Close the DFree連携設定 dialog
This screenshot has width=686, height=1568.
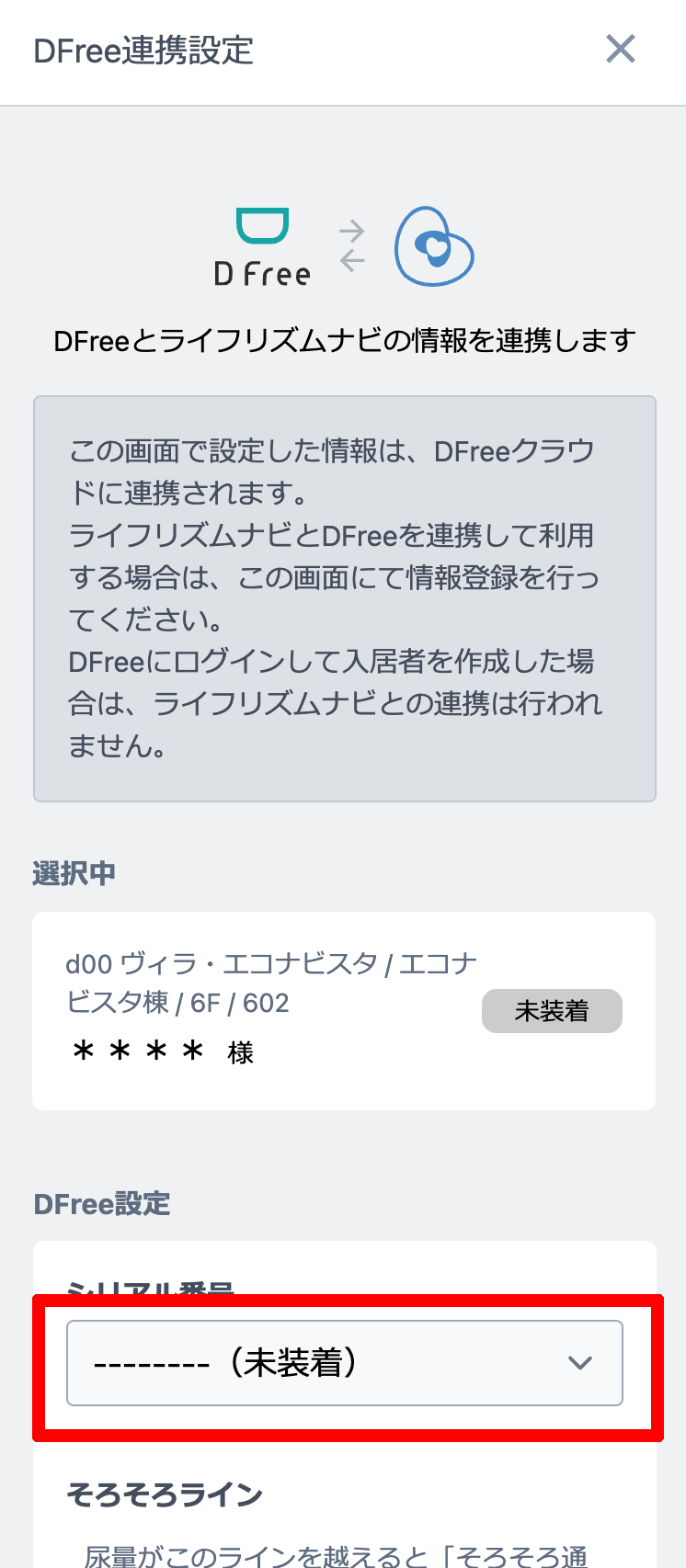[621, 50]
